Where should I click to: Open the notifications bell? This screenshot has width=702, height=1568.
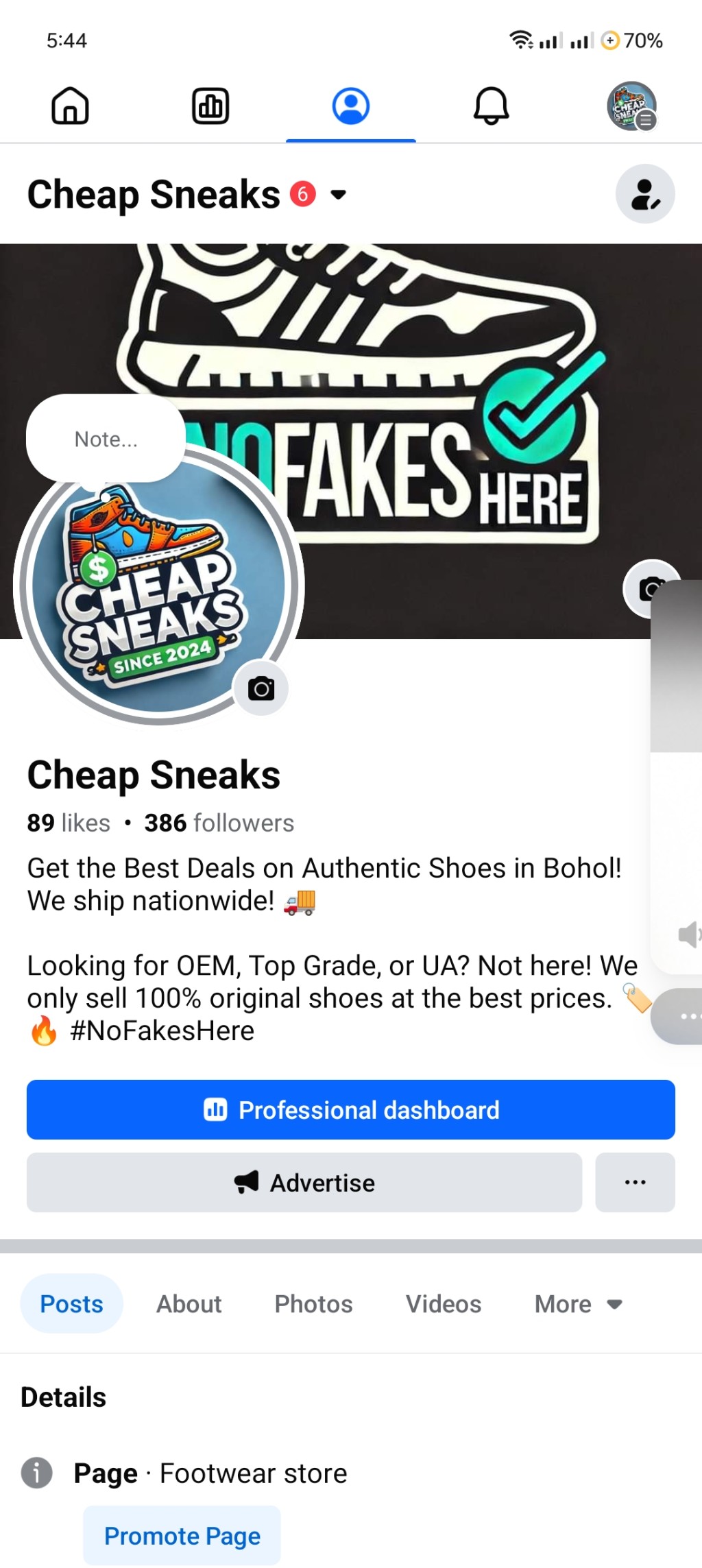coord(492,106)
